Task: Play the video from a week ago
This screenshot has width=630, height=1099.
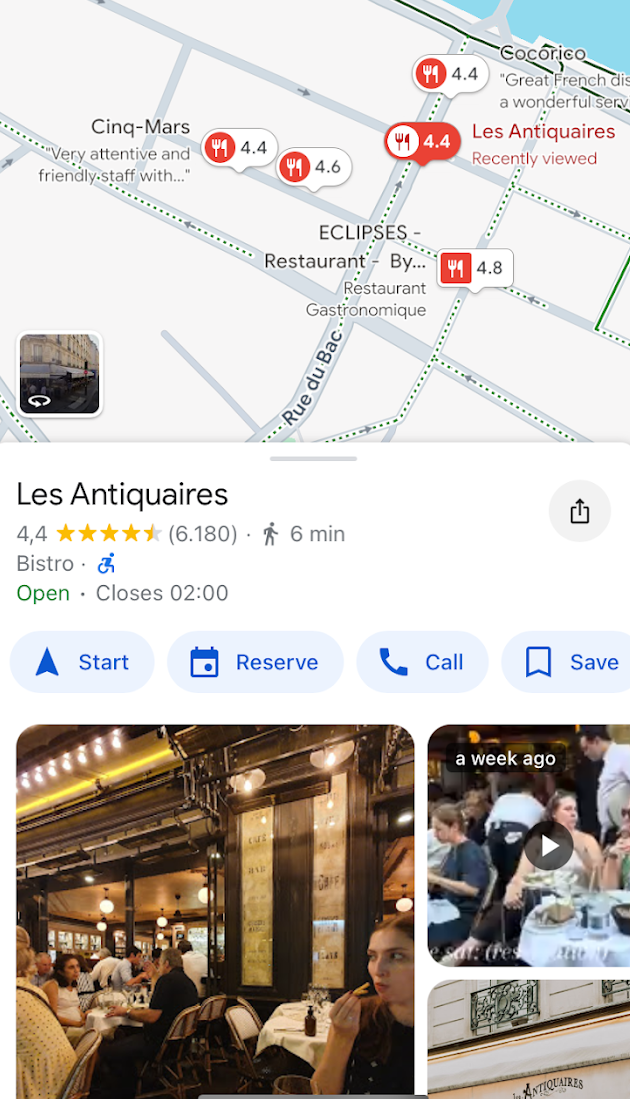Action: 549,846
